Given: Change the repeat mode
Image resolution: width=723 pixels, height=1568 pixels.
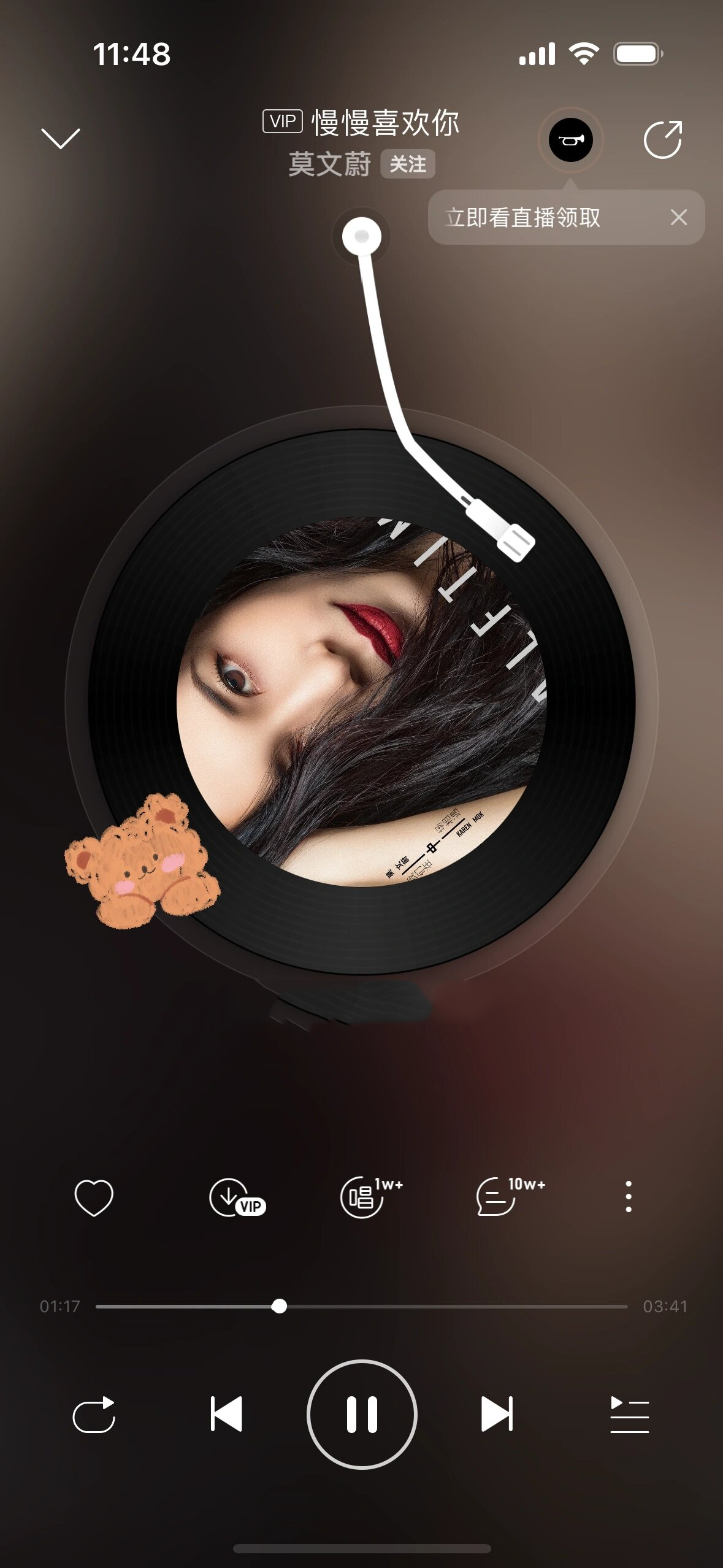Looking at the screenshot, I should pyautogui.click(x=94, y=1415).
